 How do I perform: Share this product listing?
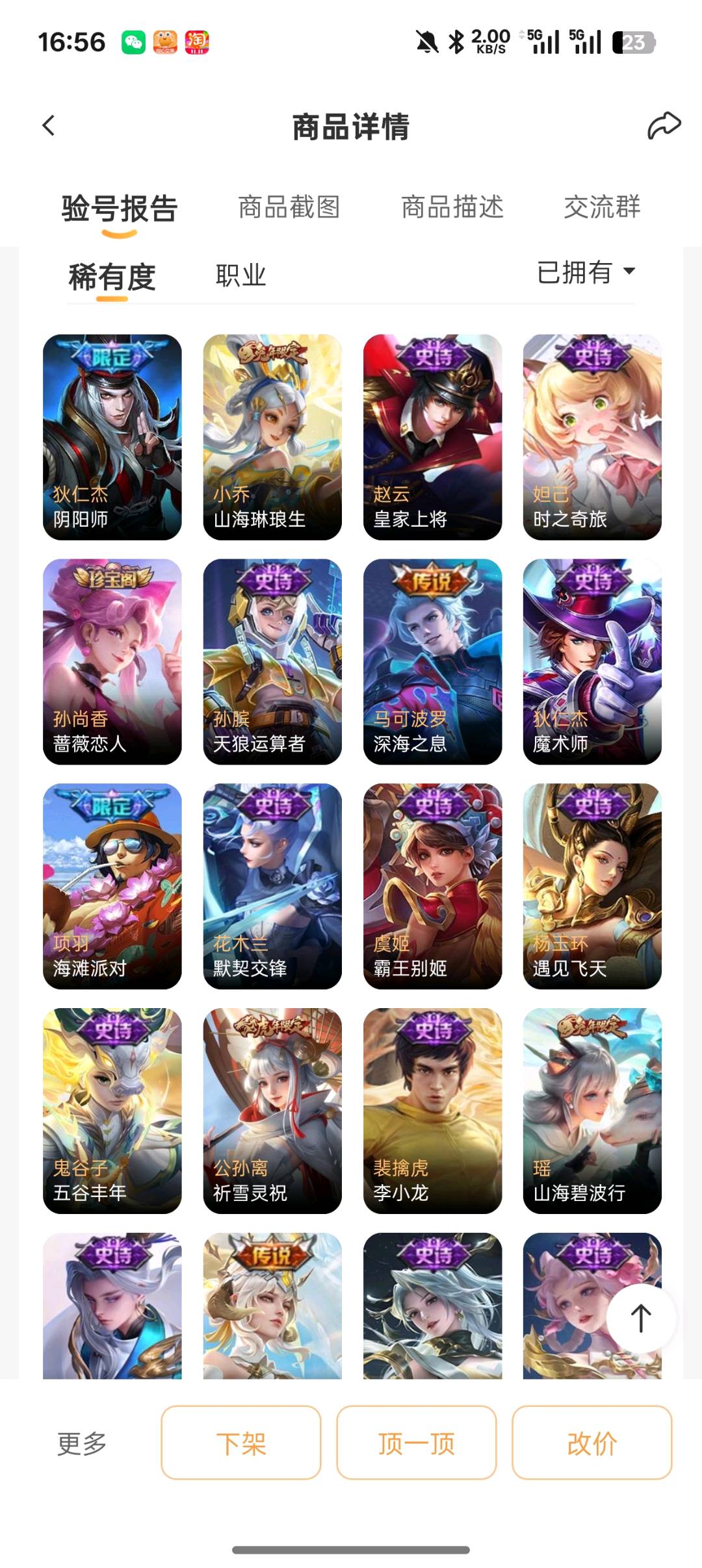coord(663,125)
